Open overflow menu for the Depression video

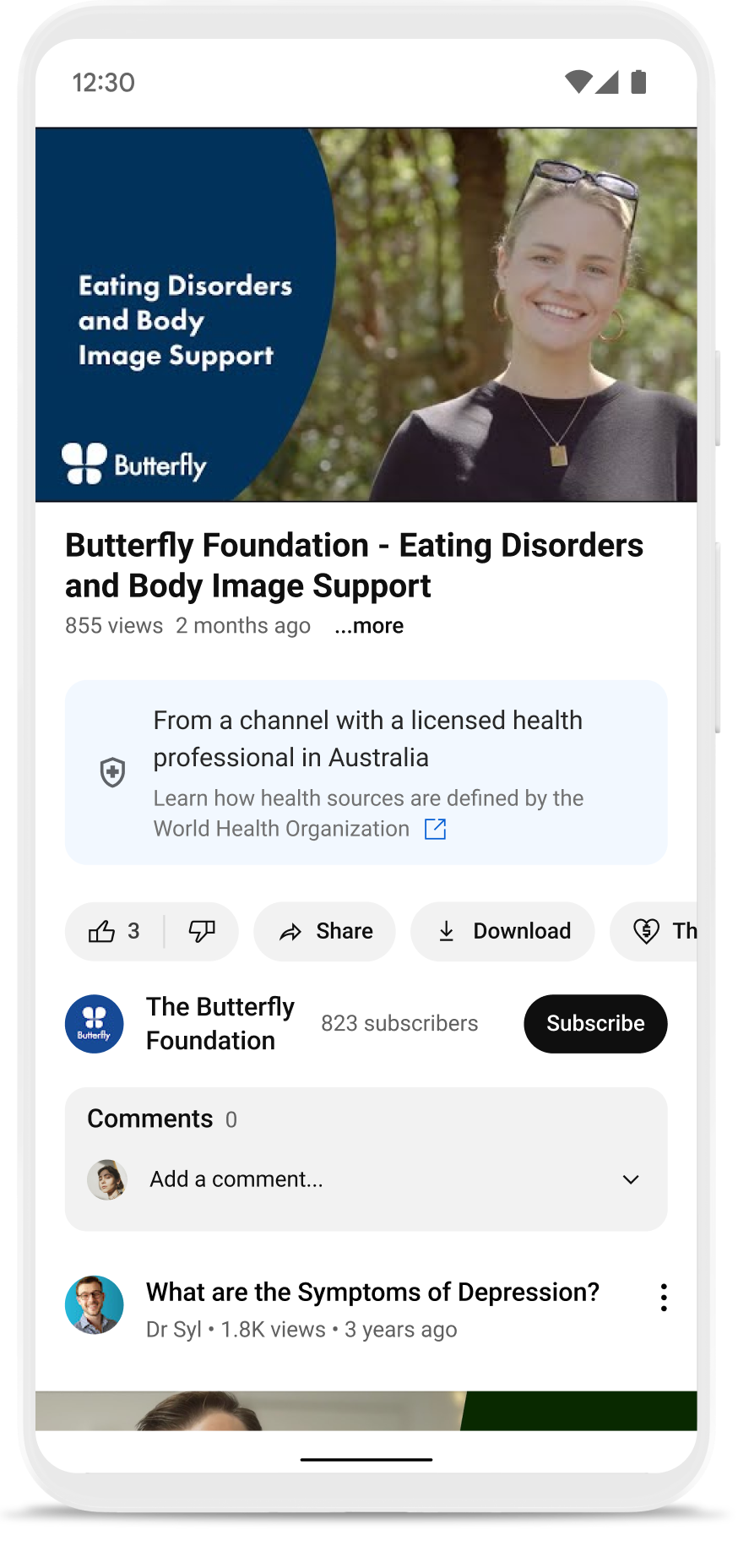[664, 1298]
